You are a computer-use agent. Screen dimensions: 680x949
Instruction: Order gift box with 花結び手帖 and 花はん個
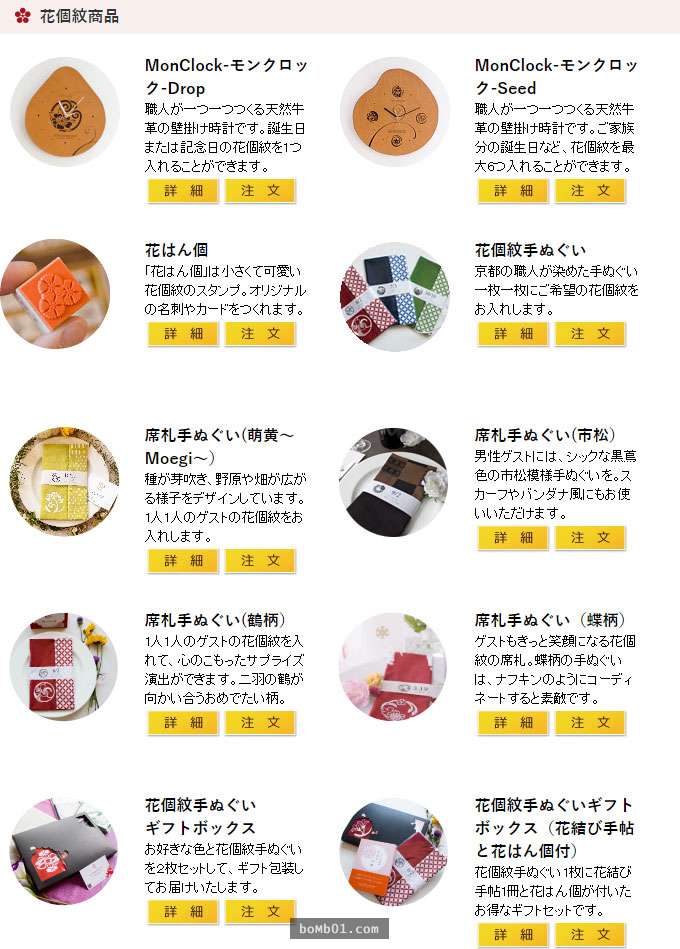[590, 935]
